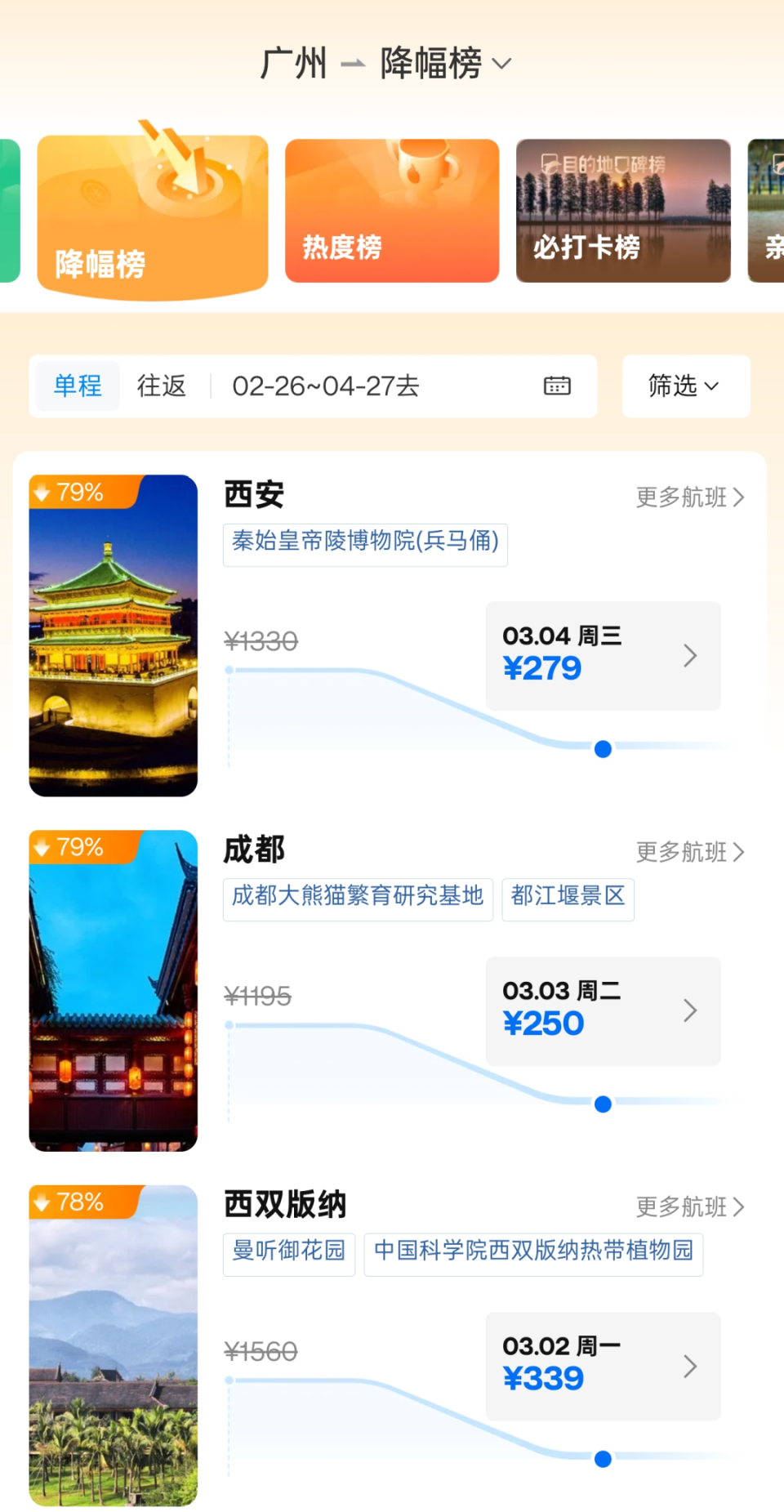Click the arrow on 成都 03.03 price card
Viewport: 784px width, 1512px height.
point(691,1010)
